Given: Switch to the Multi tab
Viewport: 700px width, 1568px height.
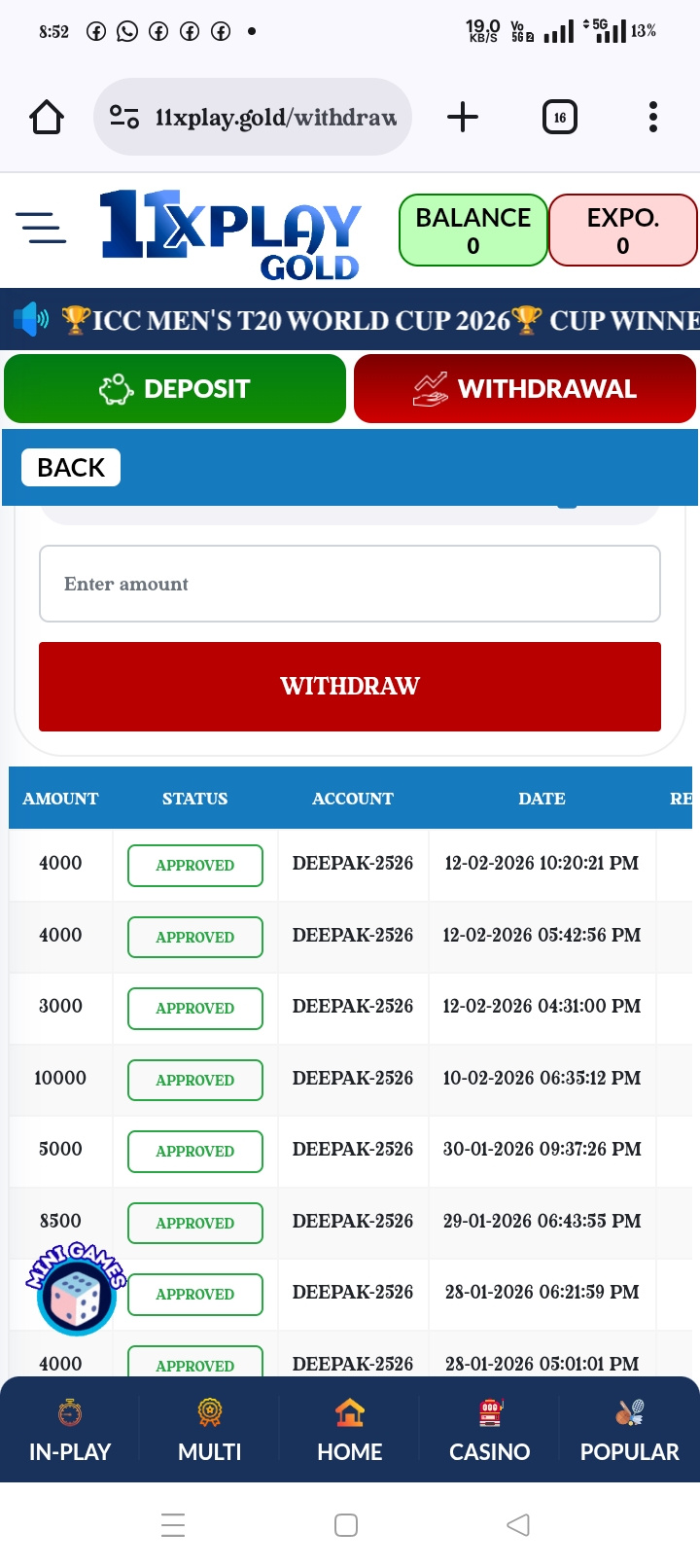Looking at the screenshot, I should coord(210,1430).
